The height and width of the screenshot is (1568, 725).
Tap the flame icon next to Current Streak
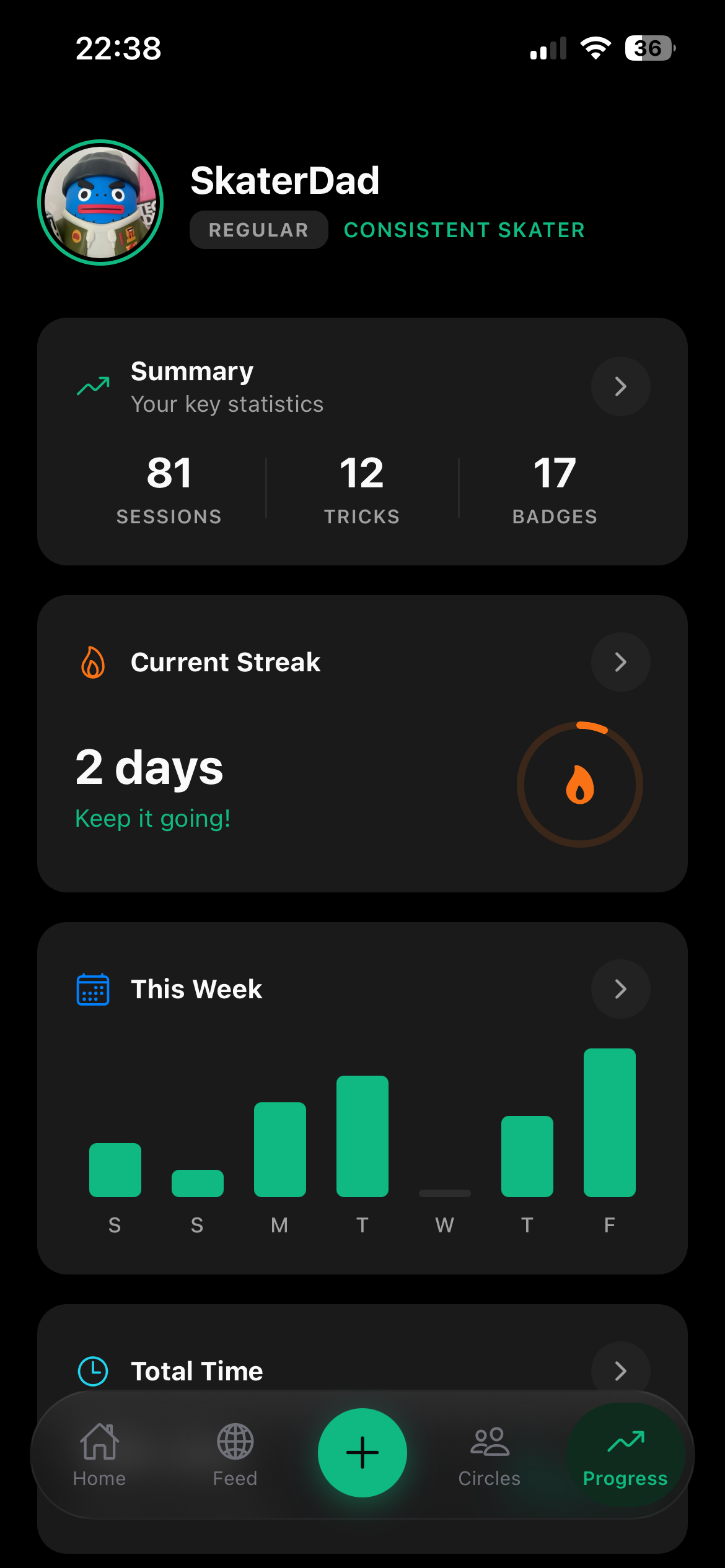click(x=92, y=662)
